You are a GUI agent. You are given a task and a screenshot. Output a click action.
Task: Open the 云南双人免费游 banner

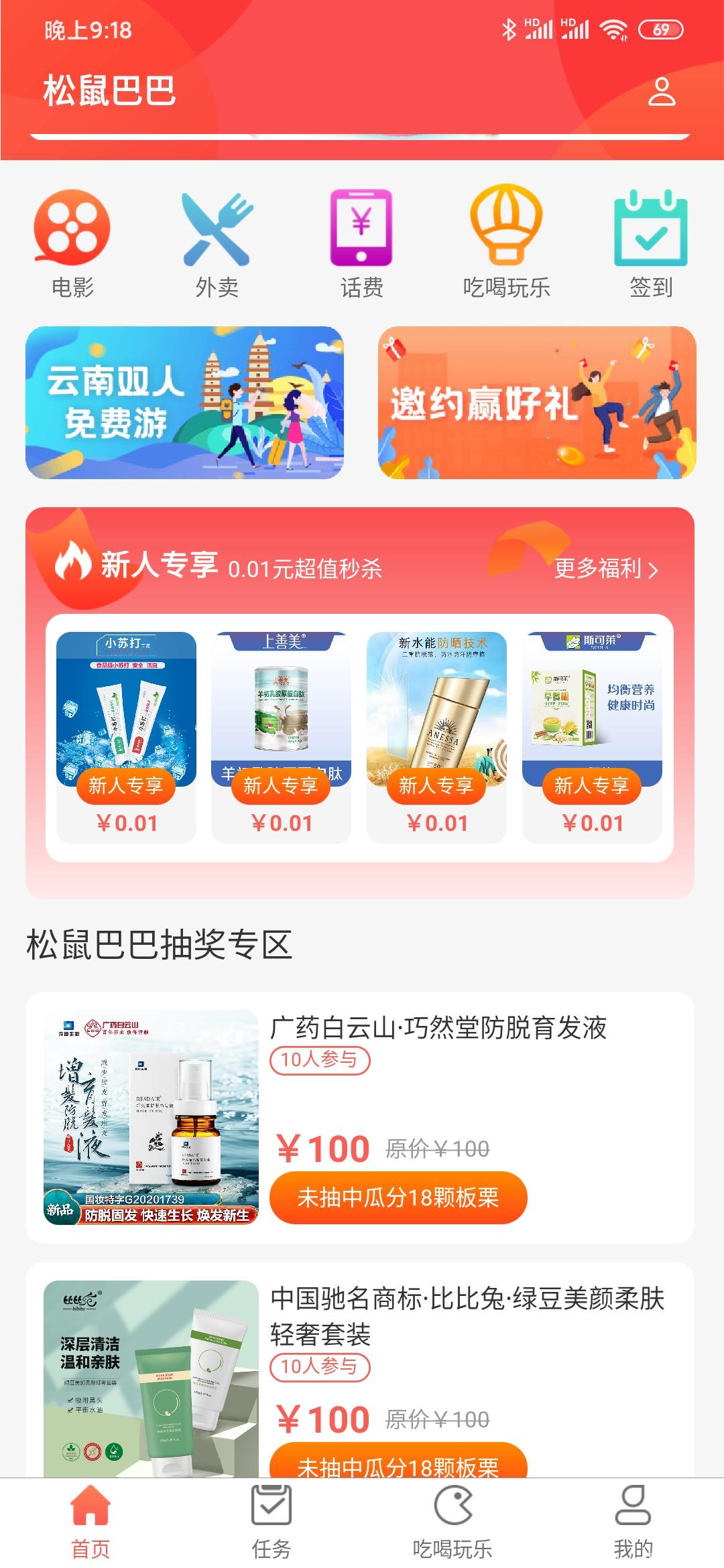184,403
